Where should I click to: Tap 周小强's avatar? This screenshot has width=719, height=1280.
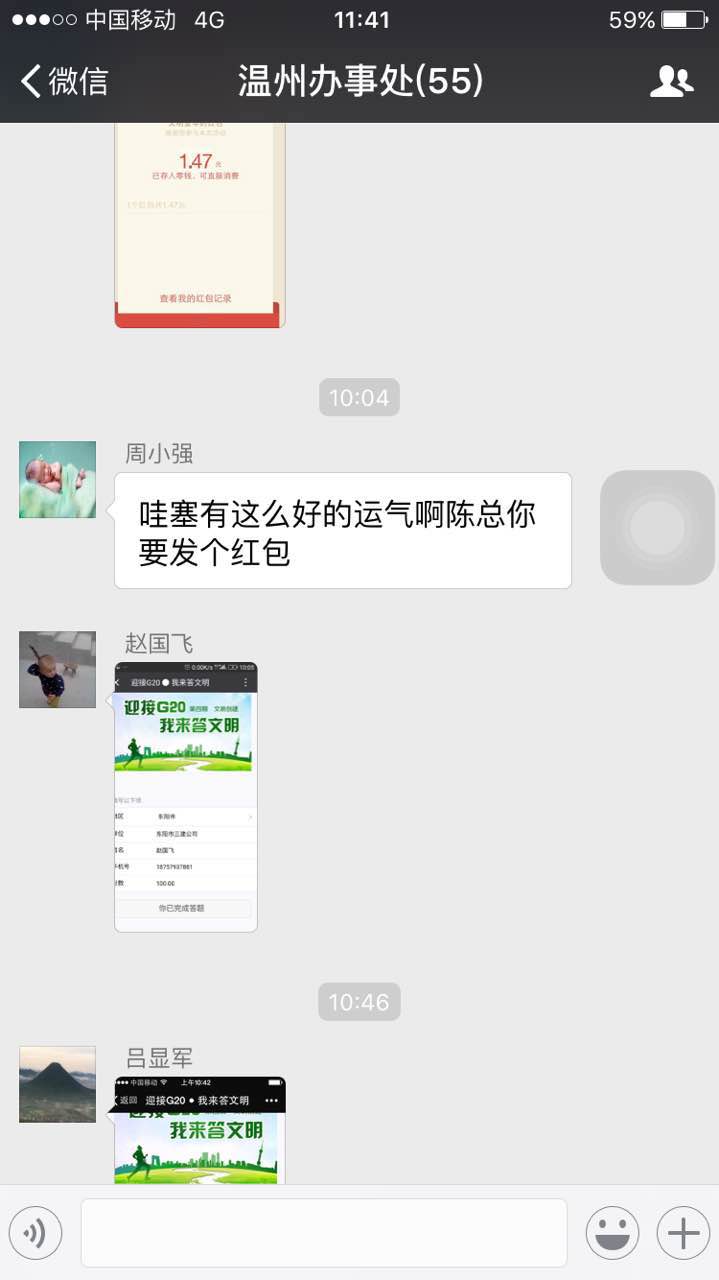57,480
